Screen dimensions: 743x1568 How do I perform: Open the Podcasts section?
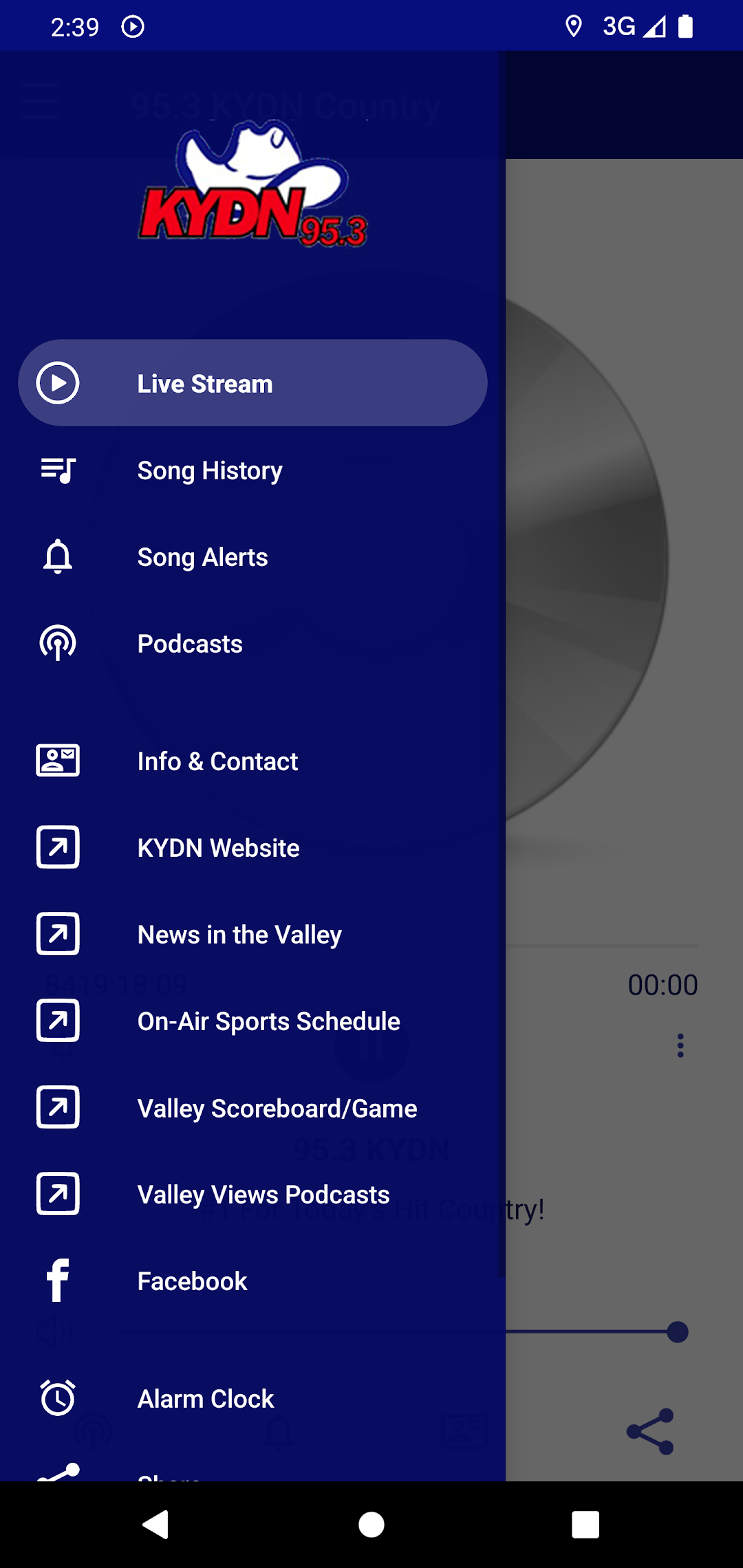click(252, 644)
